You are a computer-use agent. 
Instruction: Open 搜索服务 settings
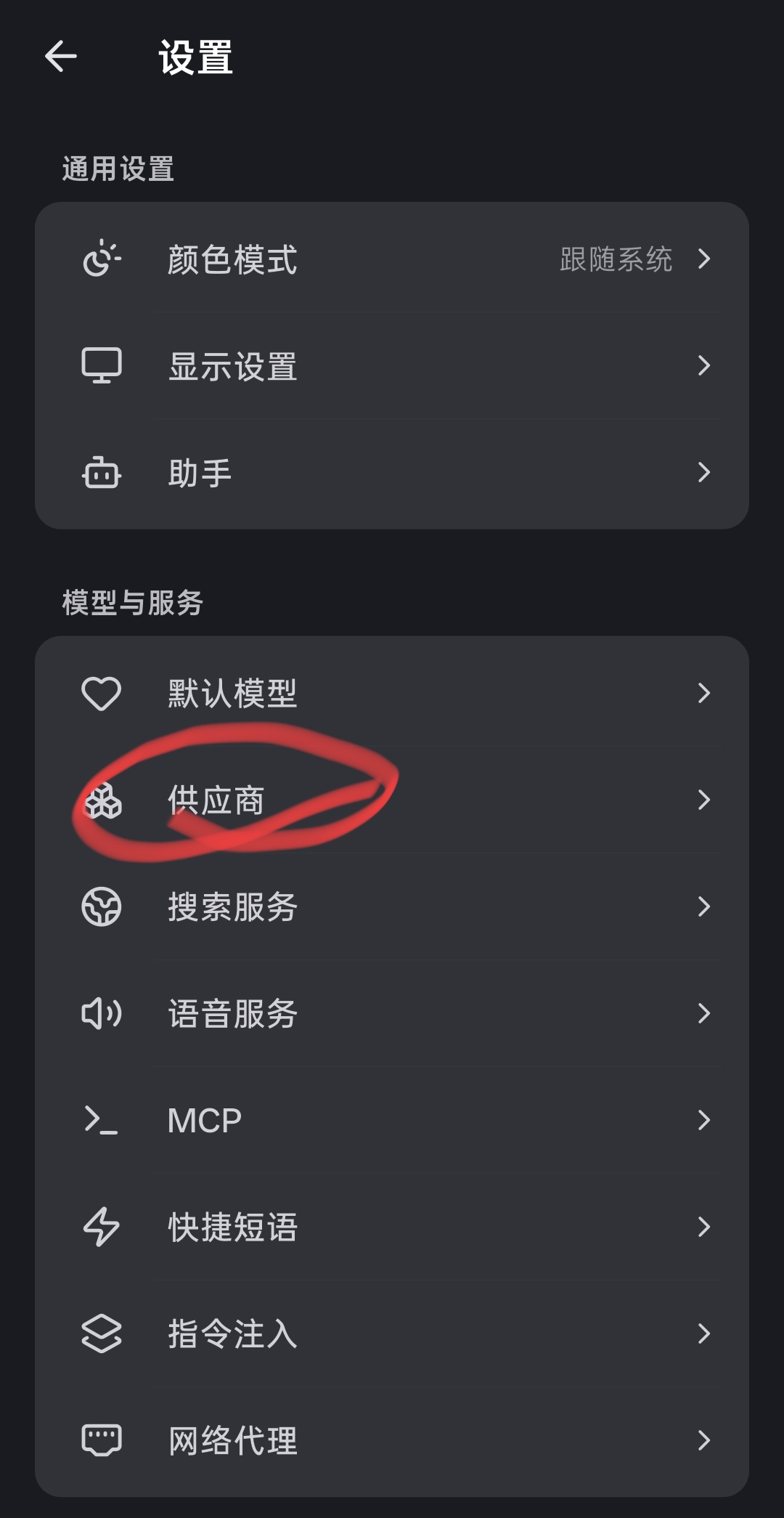[392, 906]
